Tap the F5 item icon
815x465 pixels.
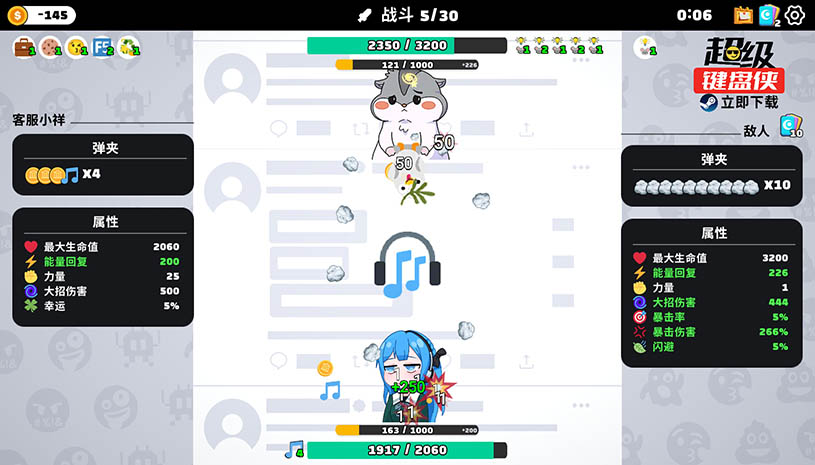[x=102, y=47]
